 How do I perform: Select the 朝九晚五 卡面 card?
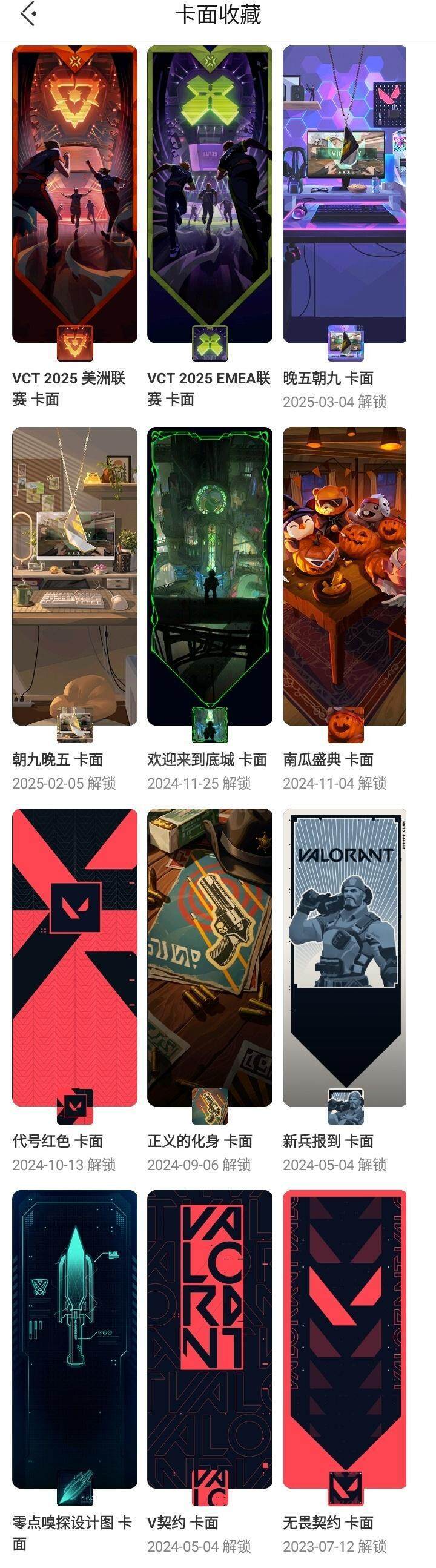pos(74,576)
